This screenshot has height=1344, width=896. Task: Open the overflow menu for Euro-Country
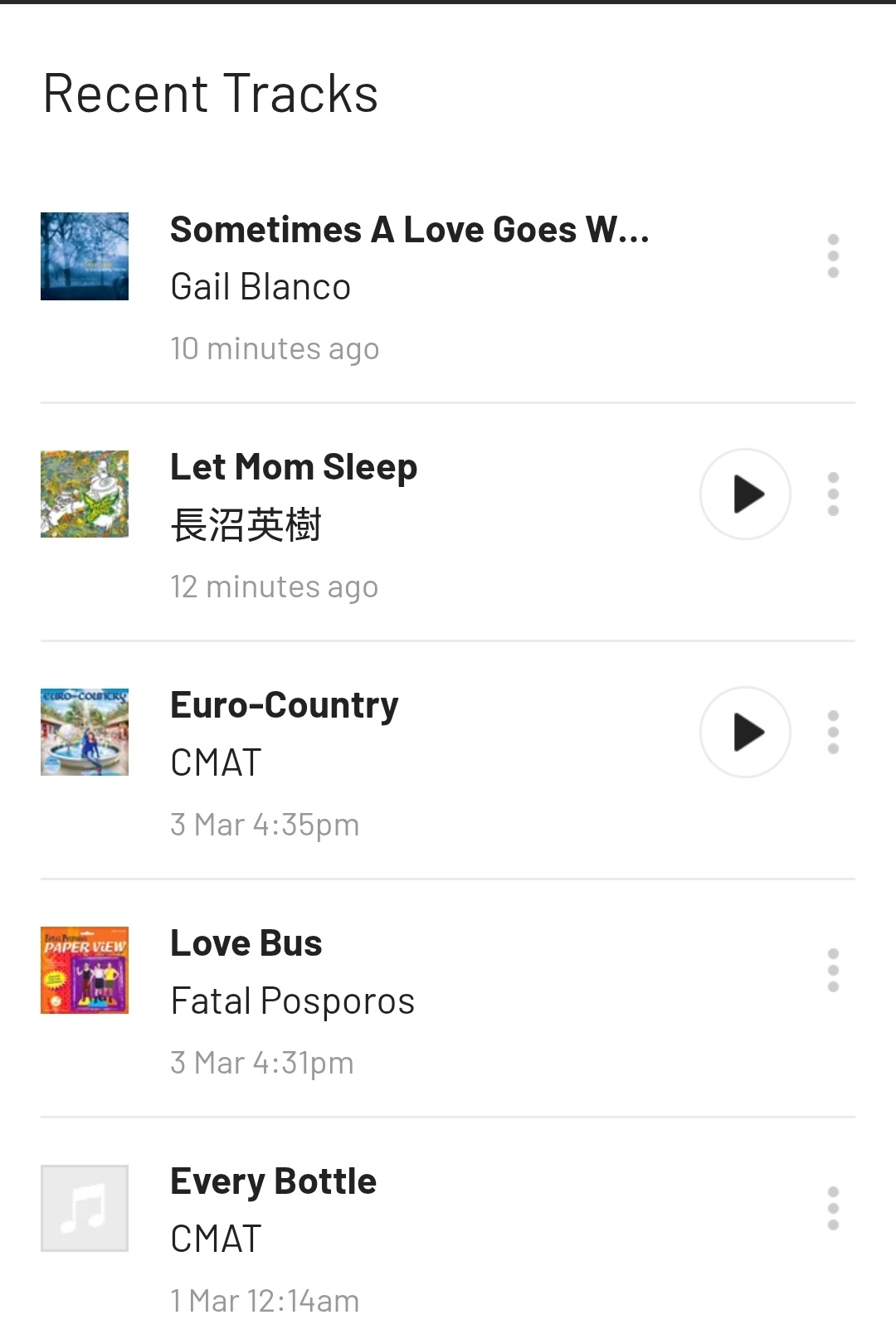click(x=833, y=733)
